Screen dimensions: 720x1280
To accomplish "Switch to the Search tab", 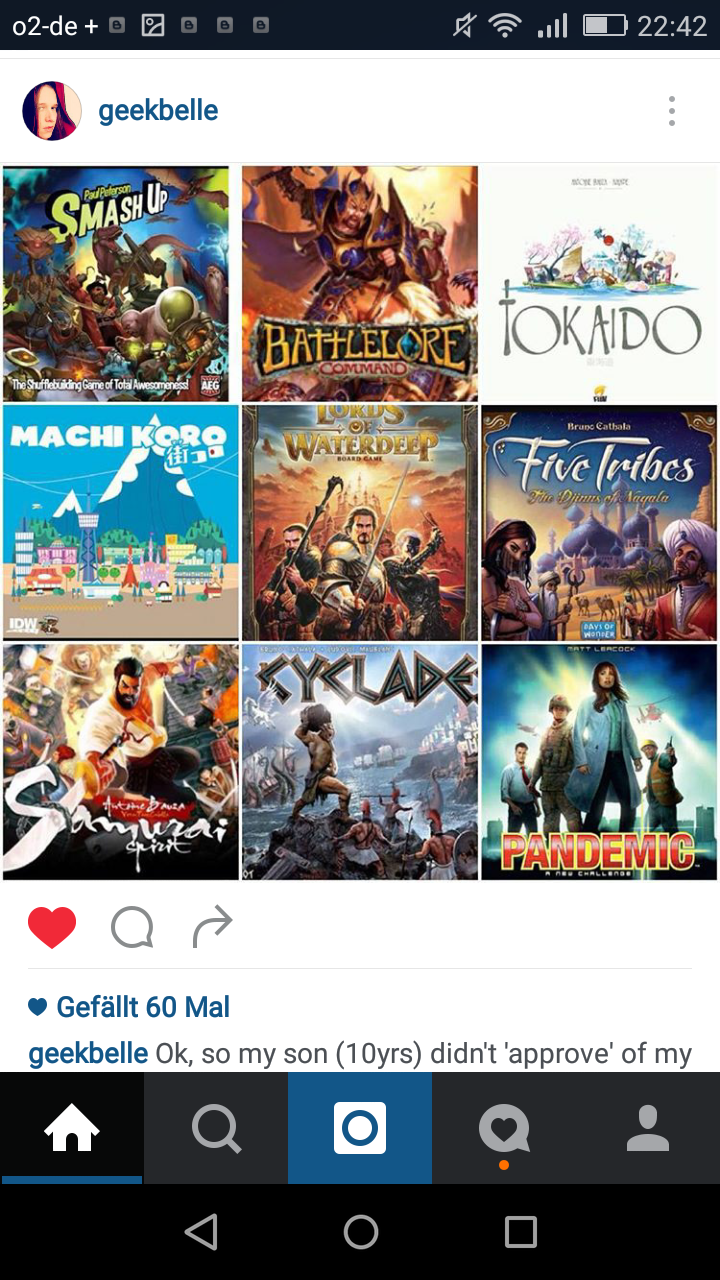I will [216, 1129].
